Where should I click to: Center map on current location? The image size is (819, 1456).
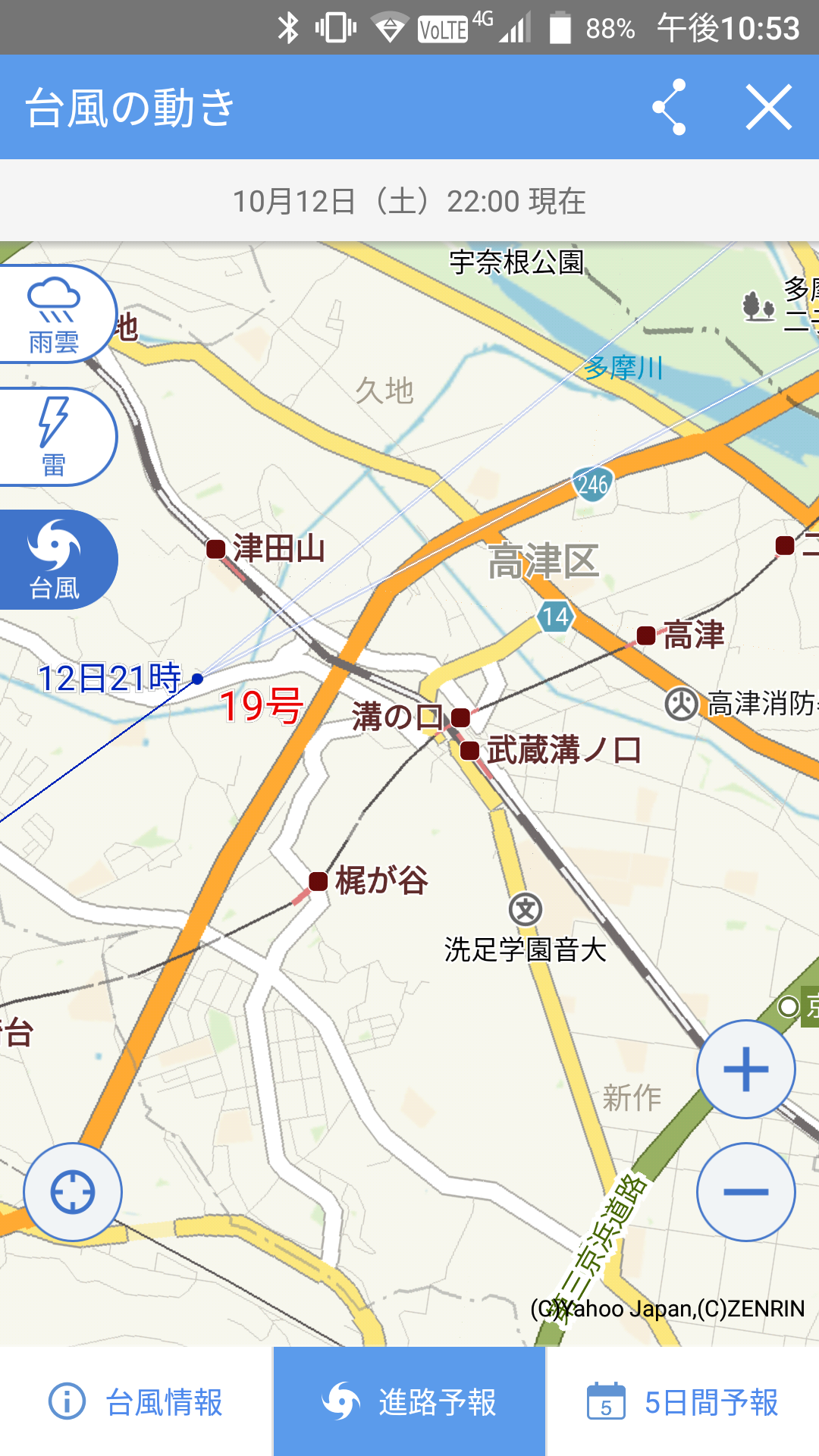73,1192
